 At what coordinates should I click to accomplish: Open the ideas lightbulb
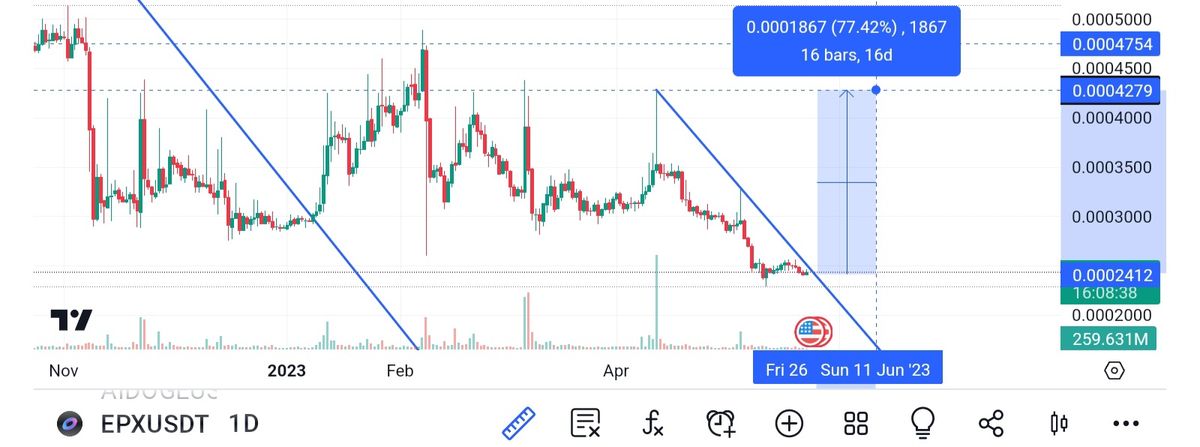(x=923, y=423)
